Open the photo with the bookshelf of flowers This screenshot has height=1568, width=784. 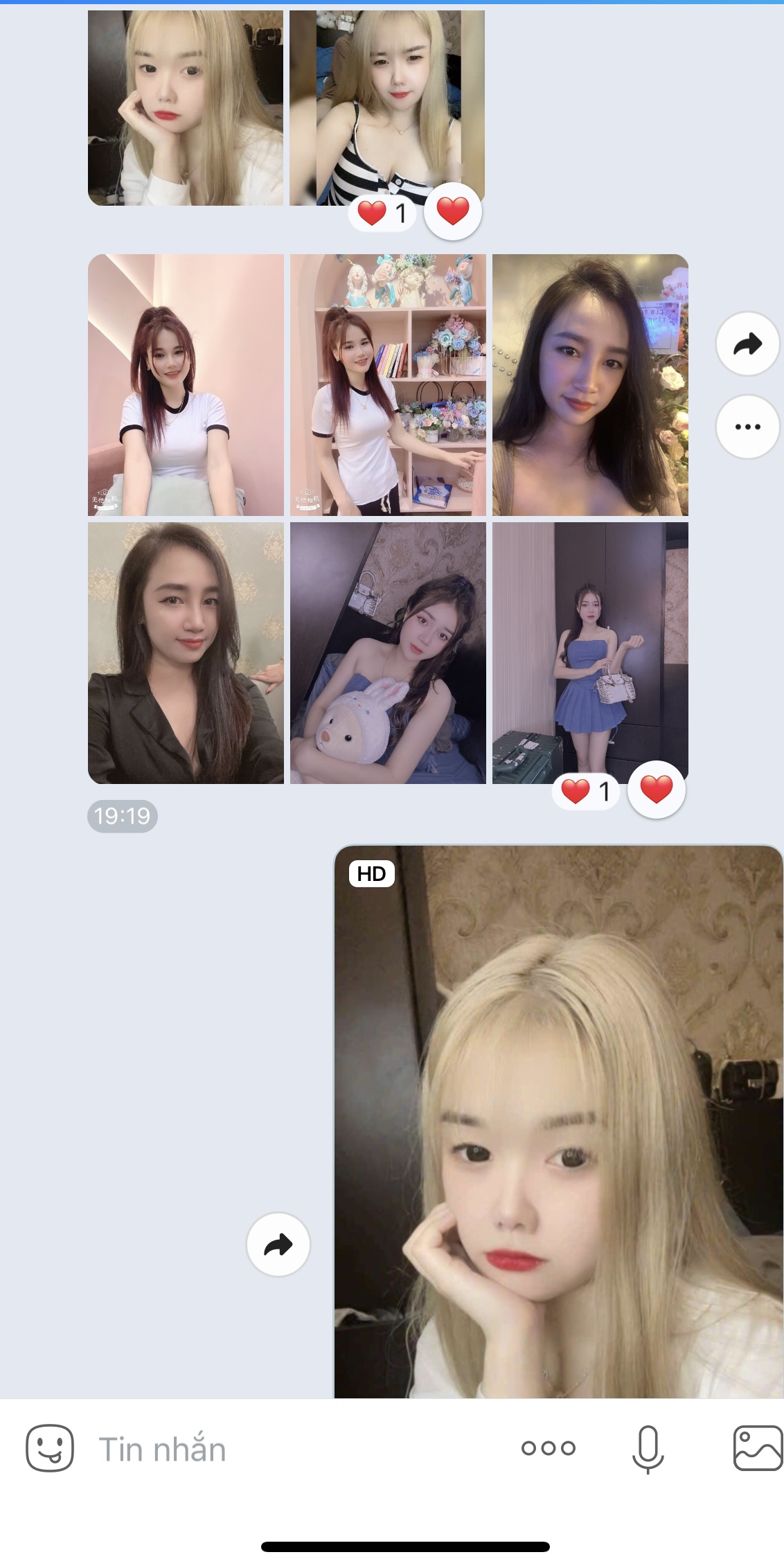coord(388,384)
